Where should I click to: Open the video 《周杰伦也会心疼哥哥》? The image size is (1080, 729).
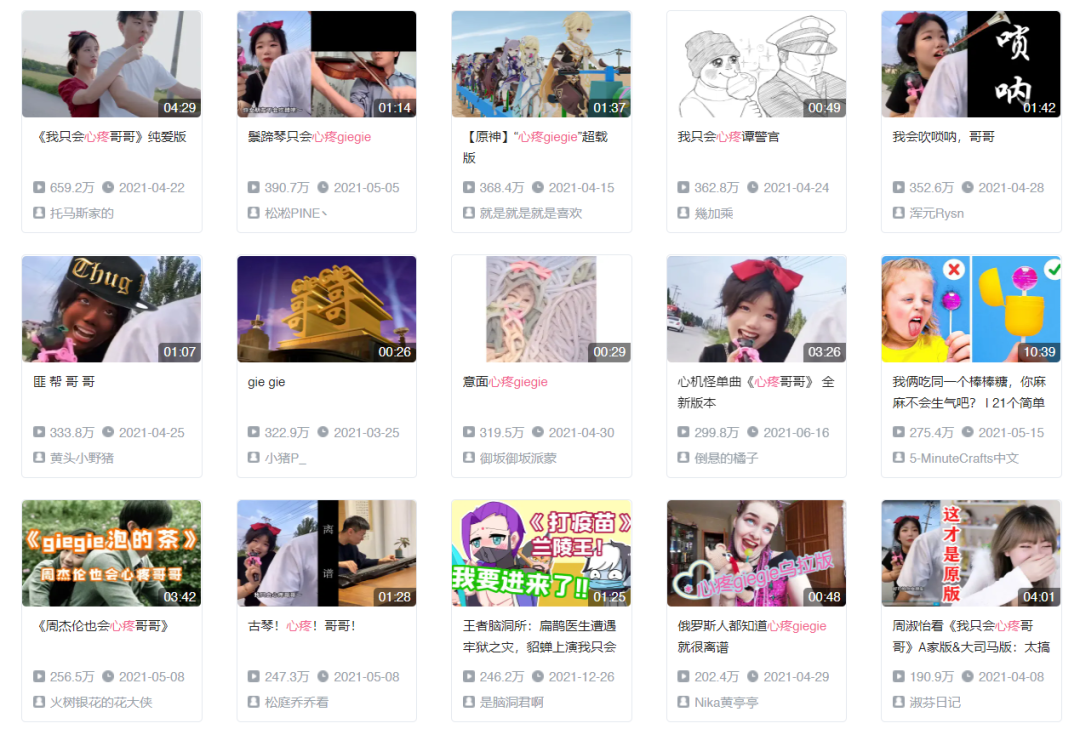coord(111,553)
